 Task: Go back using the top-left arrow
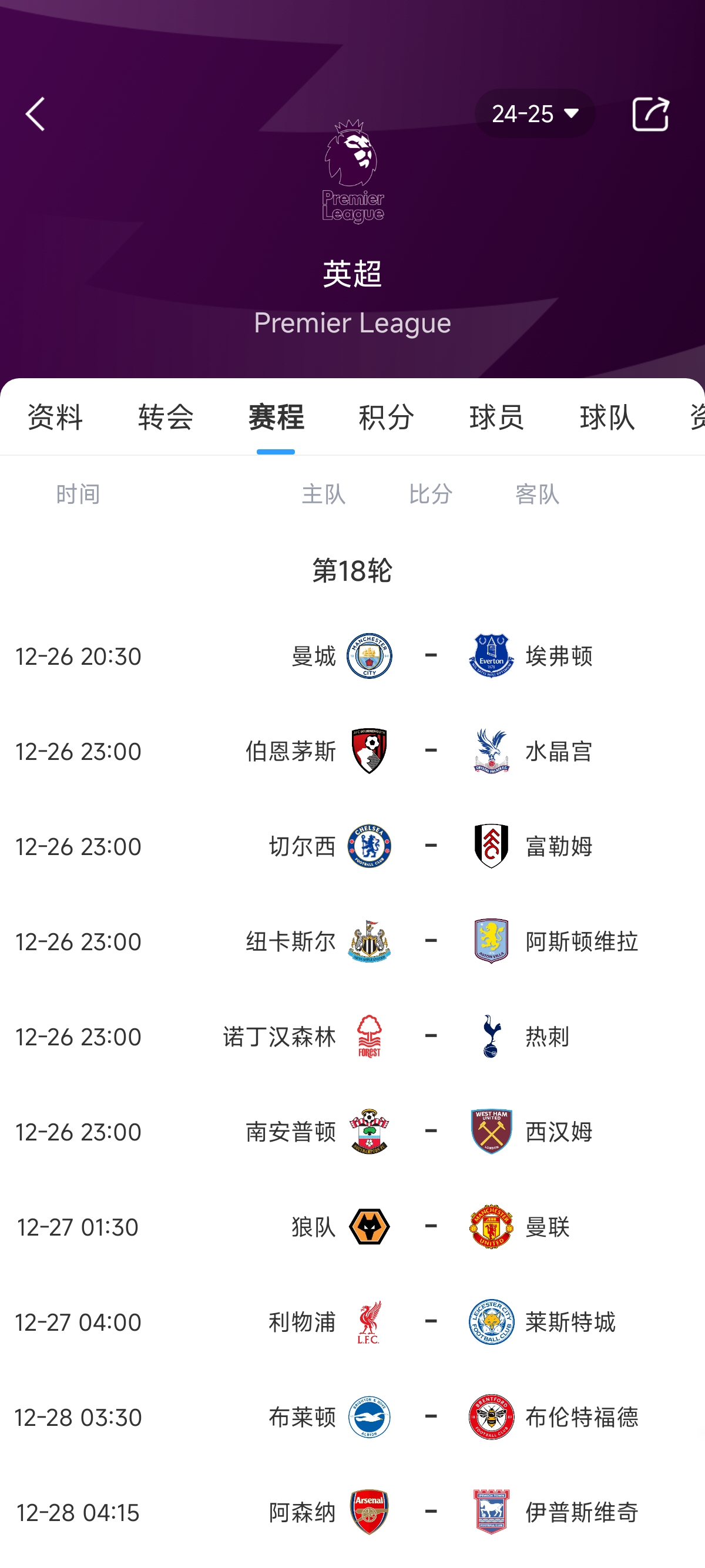coord(35,114)
